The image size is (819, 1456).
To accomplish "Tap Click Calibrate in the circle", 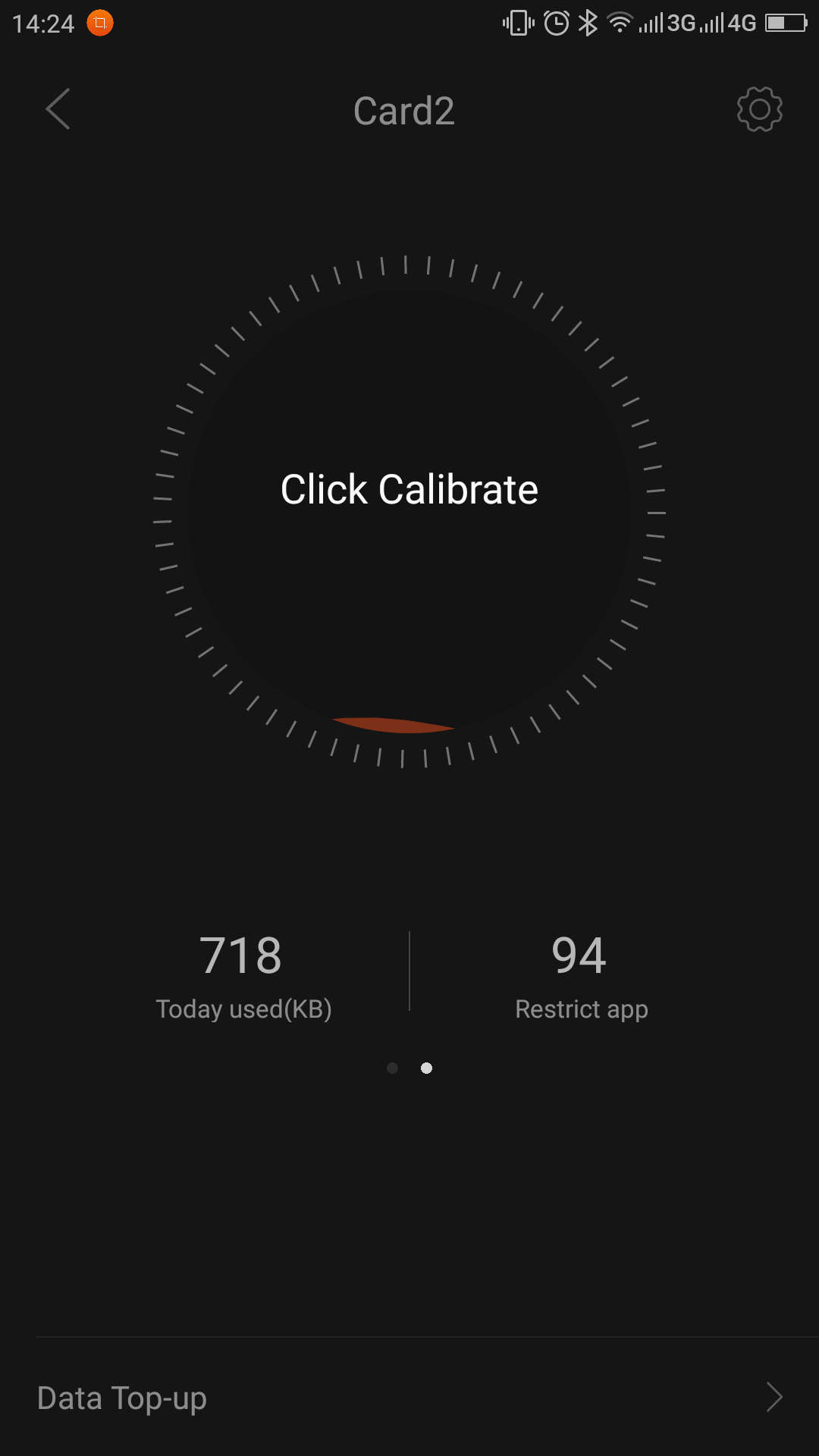I will click(x=409, y=489).
